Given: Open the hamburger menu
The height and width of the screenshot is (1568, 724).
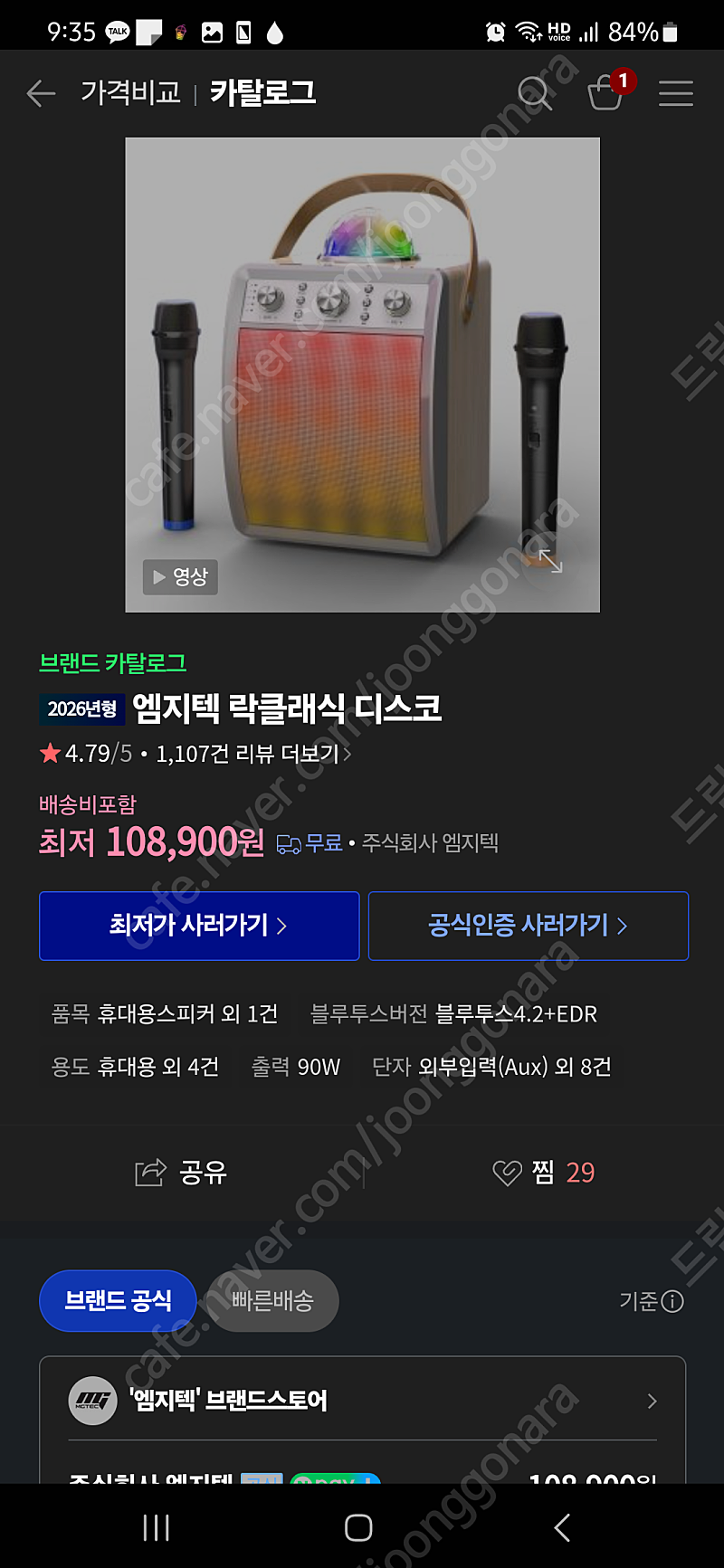Looking at the screenshot, I should pos(675,93).
